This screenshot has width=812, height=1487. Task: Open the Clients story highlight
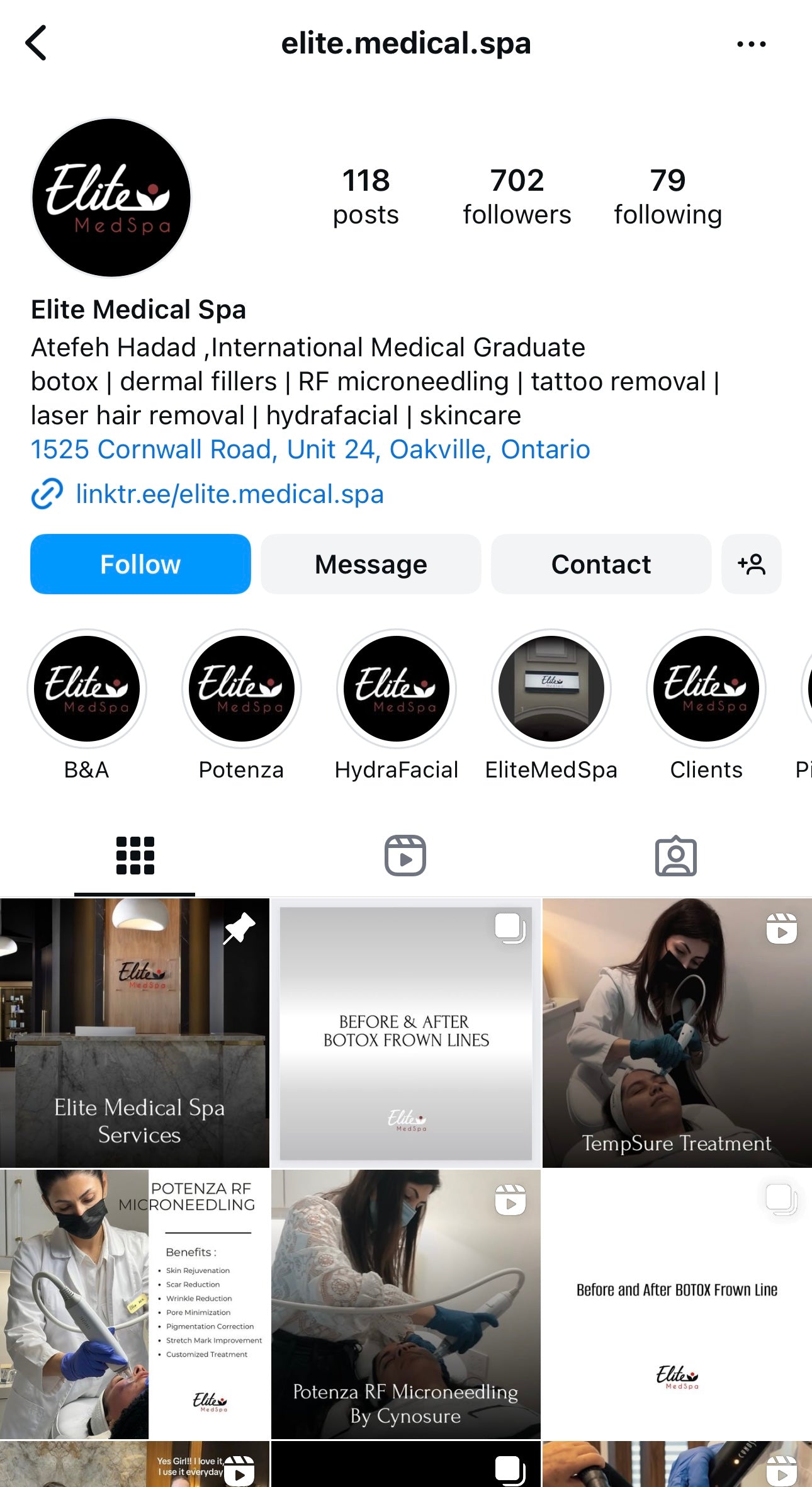click(x=706, y=689)
